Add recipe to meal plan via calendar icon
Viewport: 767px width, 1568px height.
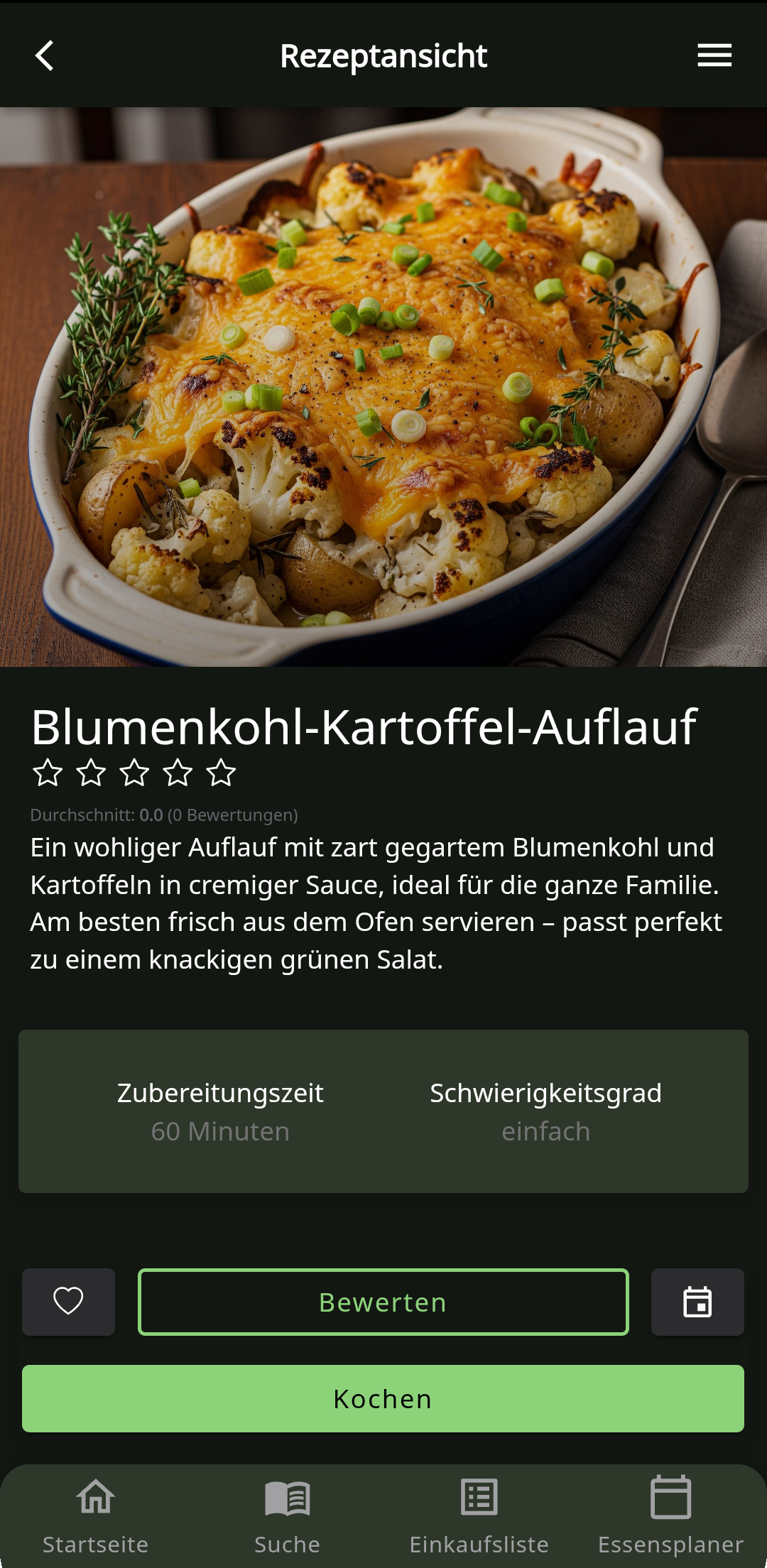point(697,1302)
